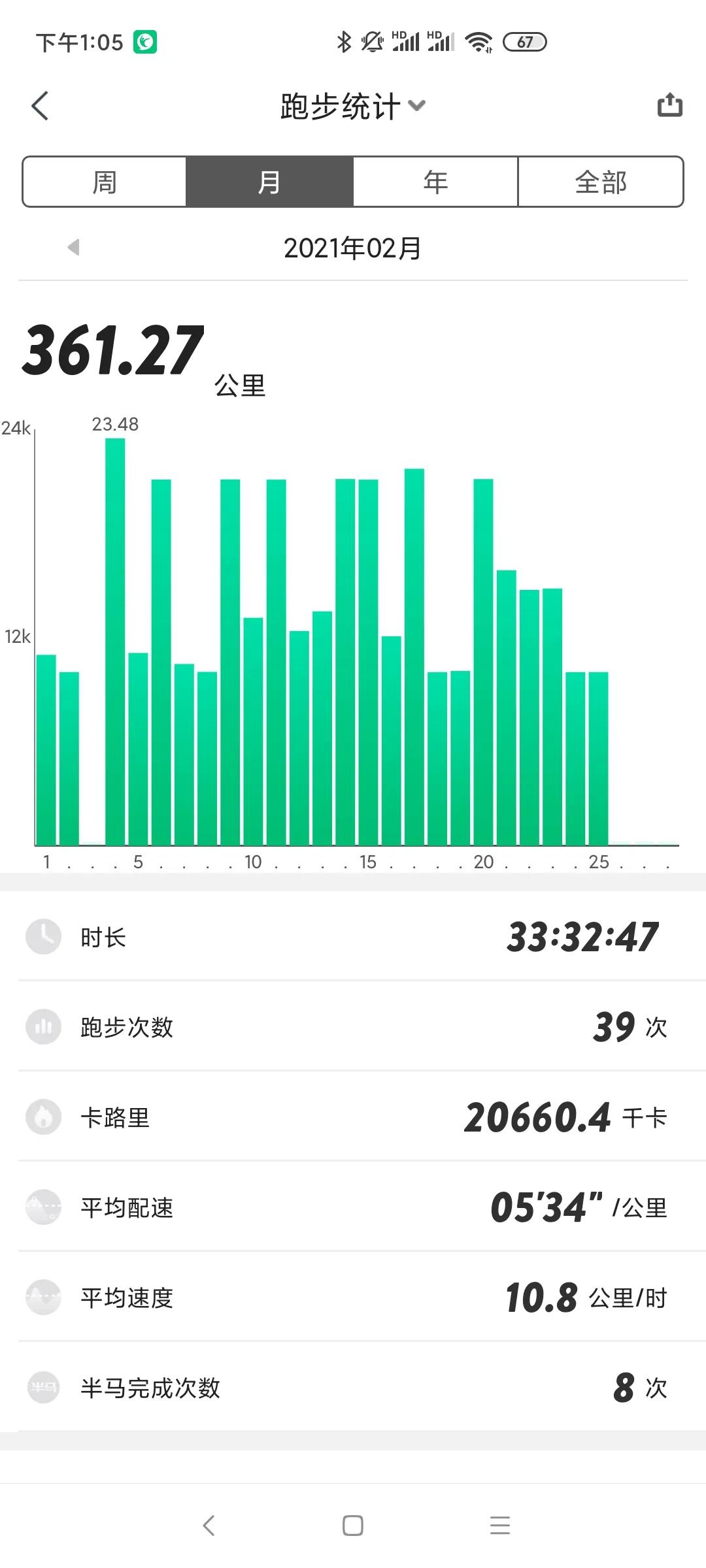
Task: Select the 全部 view
Action: [600, 182]
